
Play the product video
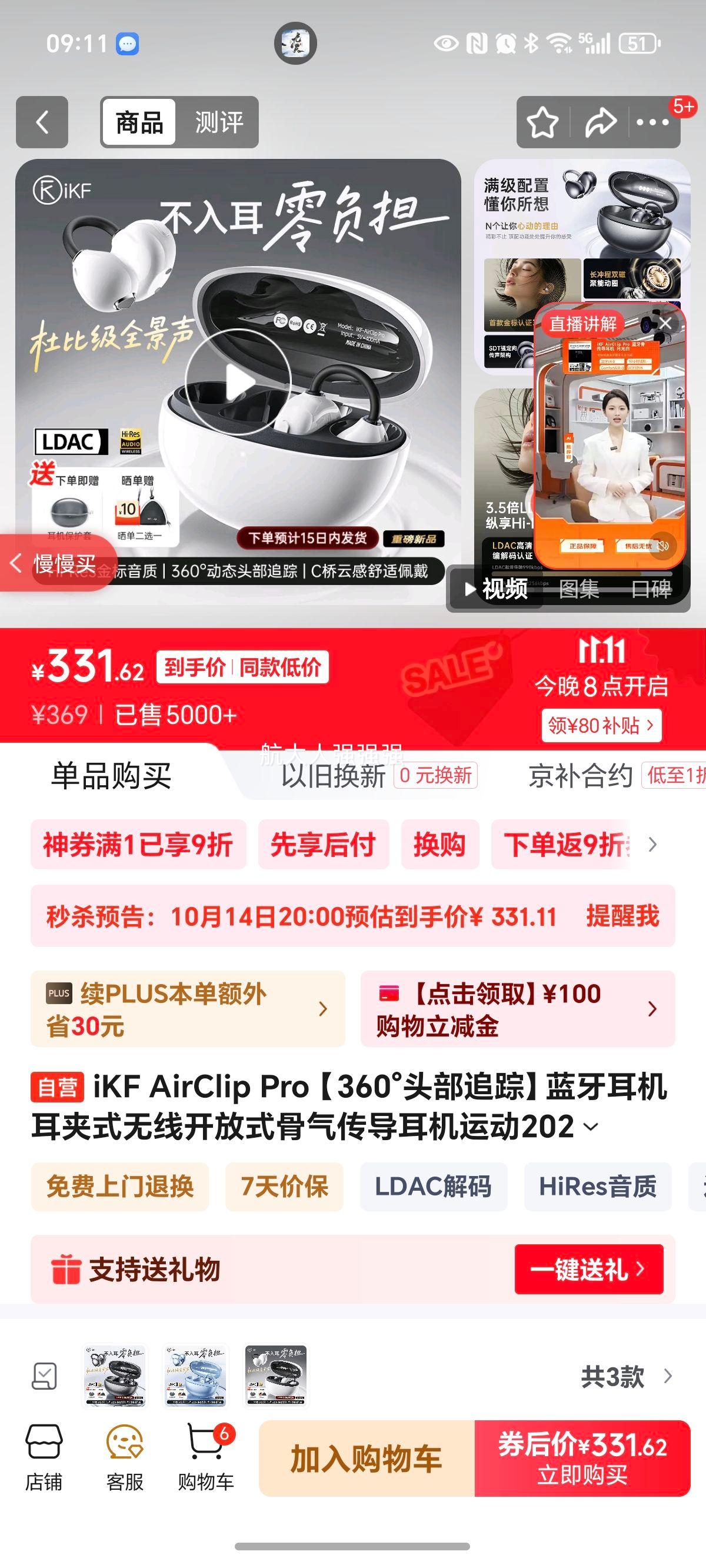(x=239, y=382)
